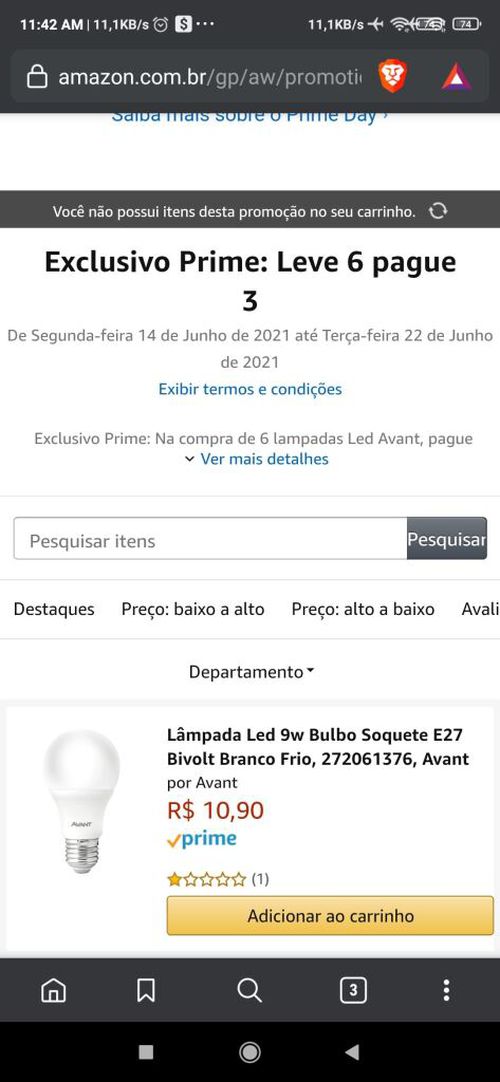
Task: Expand Ver mais detalhes
Action: (x=257, y=459)
